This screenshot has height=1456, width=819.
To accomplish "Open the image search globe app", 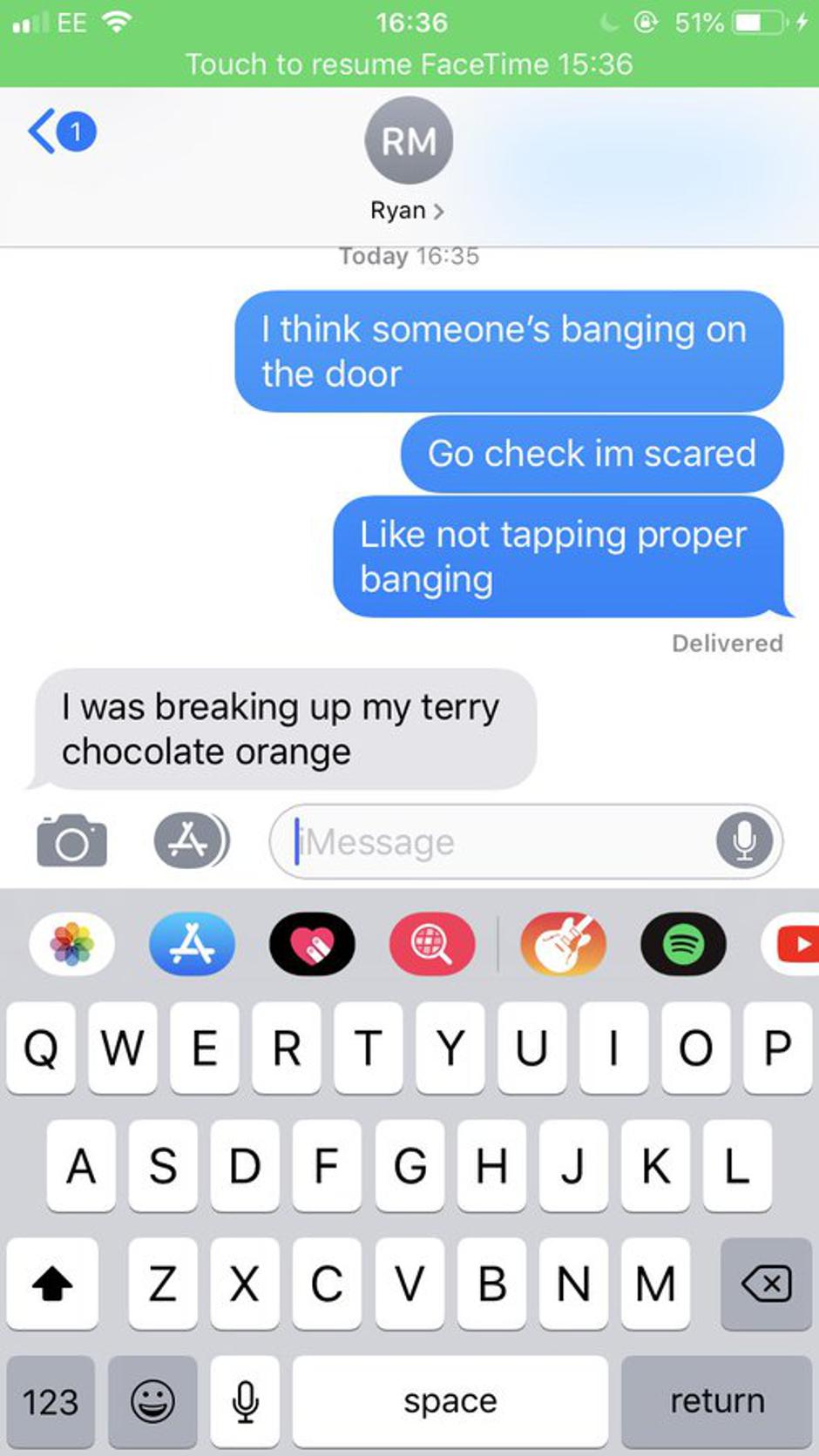I will pyautogui.click(x=432, y=945).
